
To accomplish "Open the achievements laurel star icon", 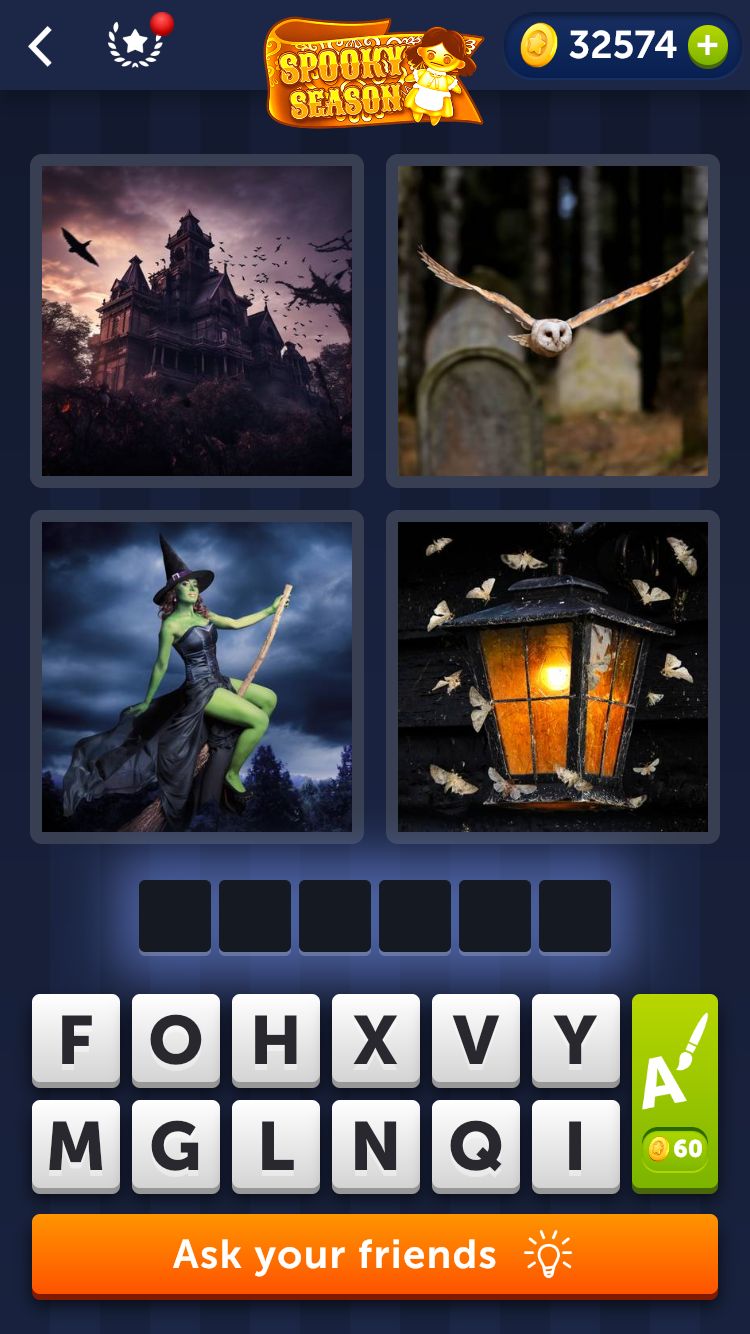I will pyautogui.click(x=135, y=45).
